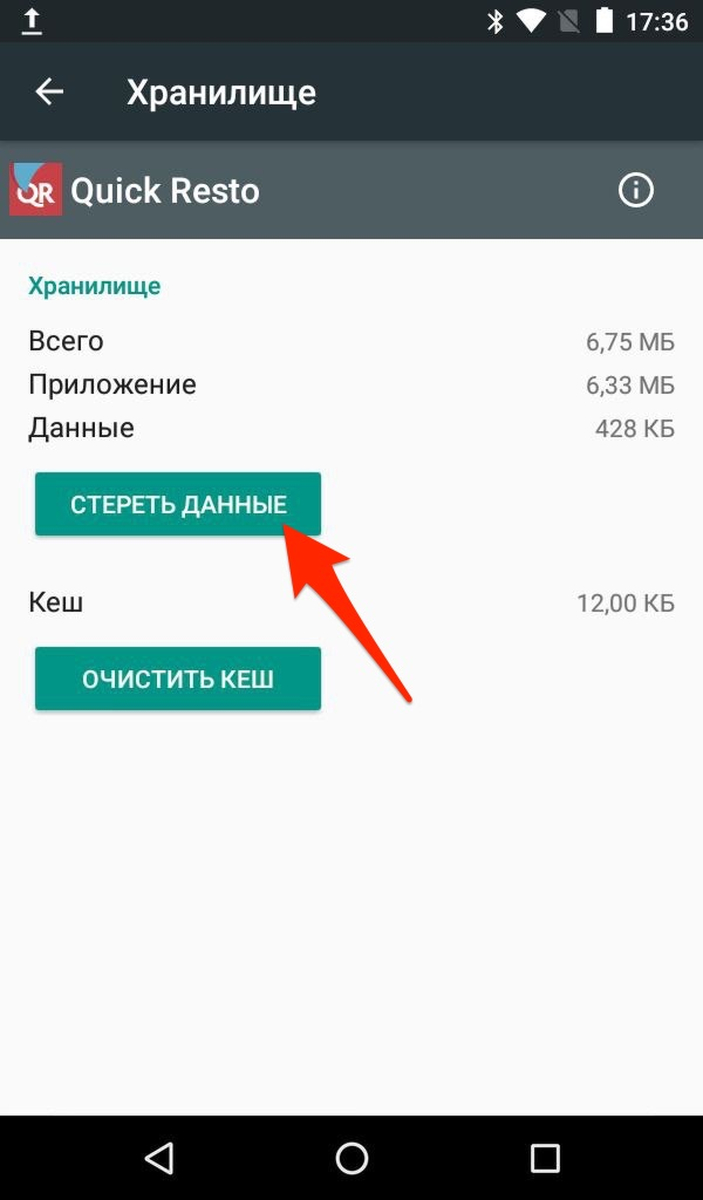This screenshot has width=703, height=1200.
Task: Tap the СТЕРЕТЬ ДАННЫЕ button
Action: click(x=178, y=504)
